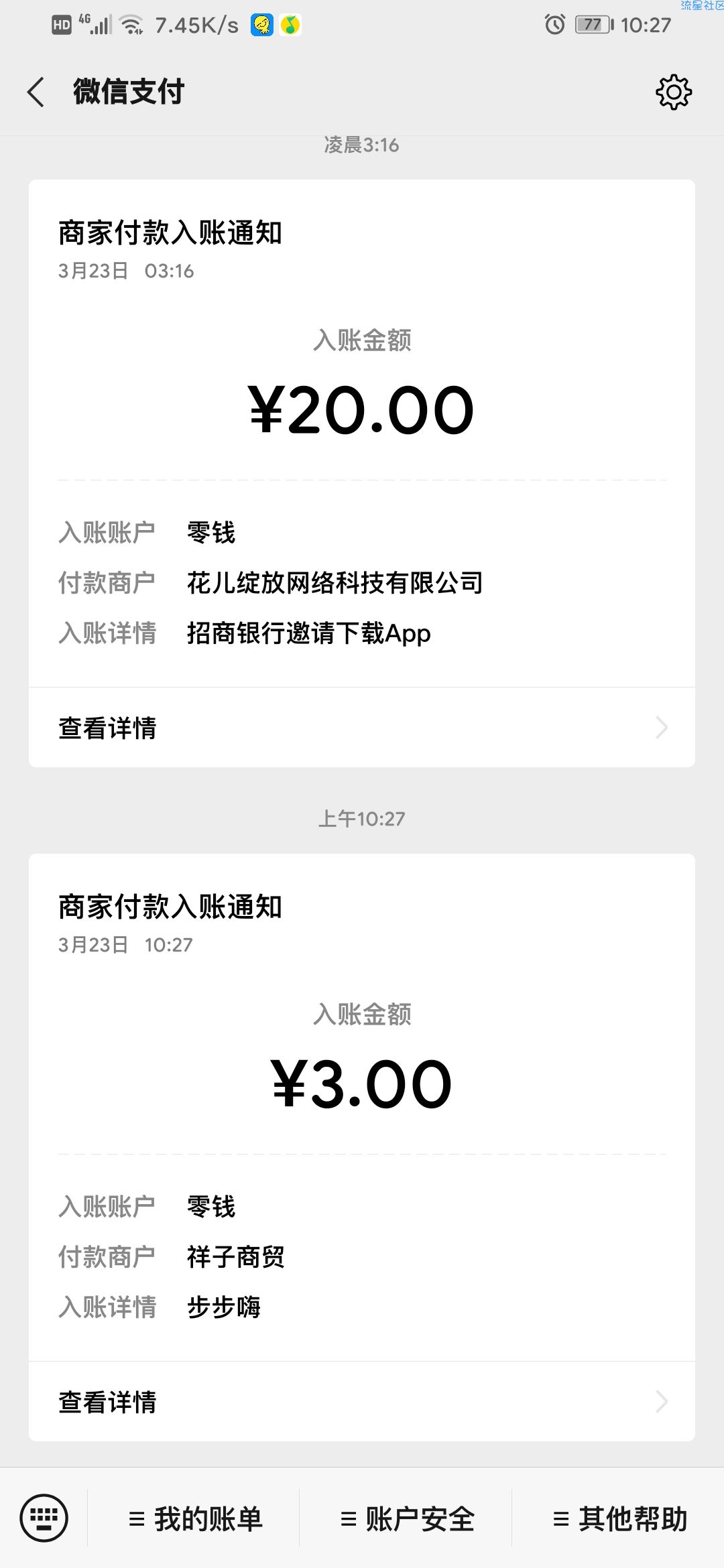This screenshot has width=724, height=1568.
Task: Go back from 微信支付 screen
Action: (36, 92)
